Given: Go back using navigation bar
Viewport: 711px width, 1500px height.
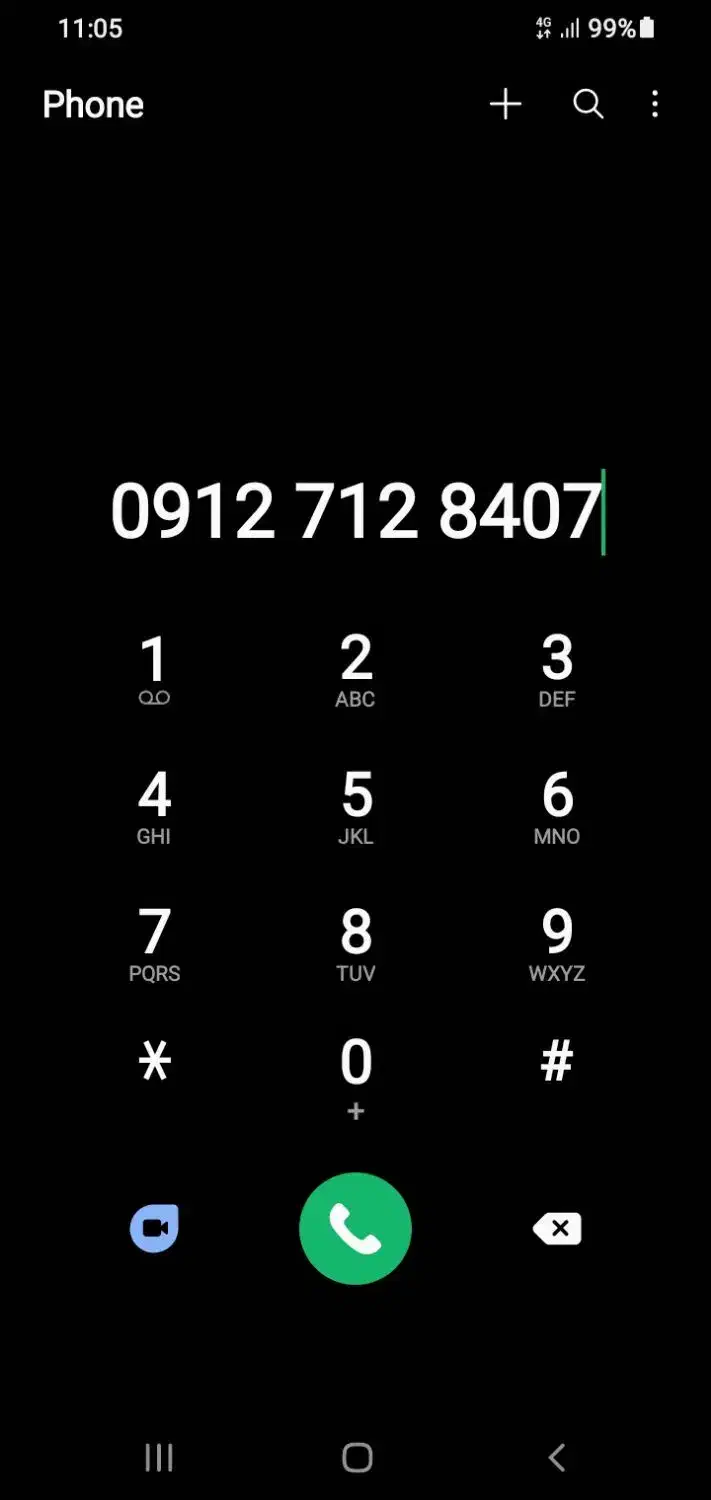Looking at the screenshot, I should pos(557,1457).
